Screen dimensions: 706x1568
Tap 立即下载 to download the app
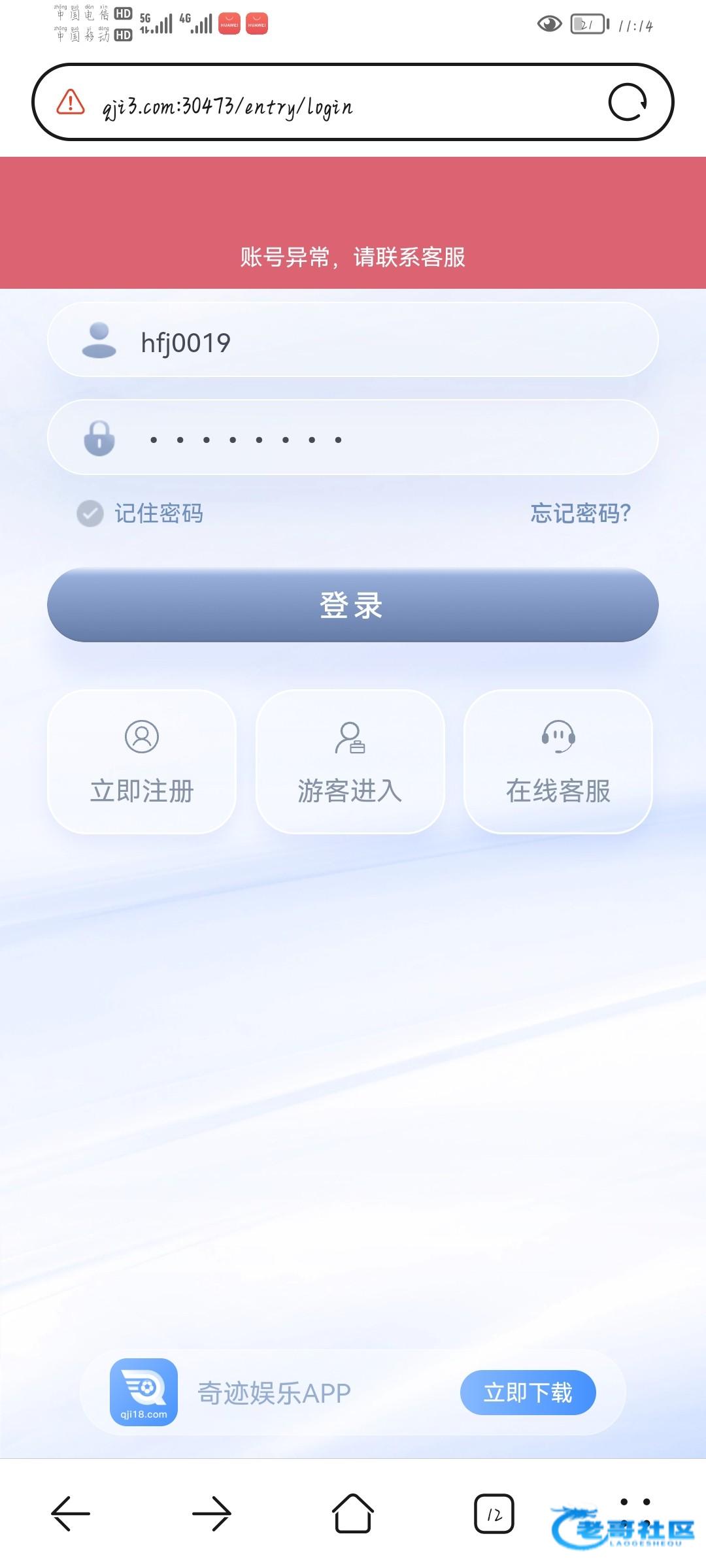pos(528,1392)
